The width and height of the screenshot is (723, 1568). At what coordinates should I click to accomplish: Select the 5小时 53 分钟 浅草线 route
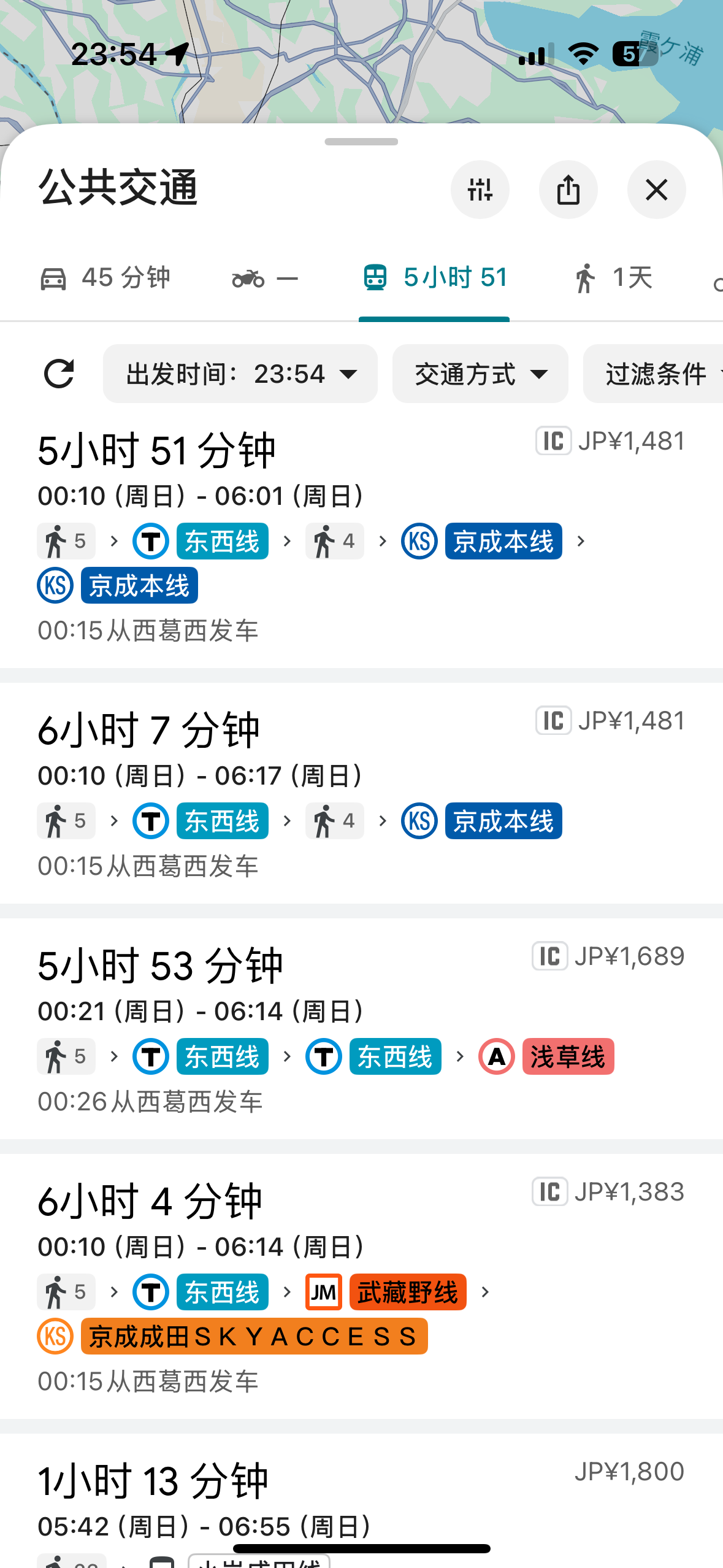(361, 1028)
